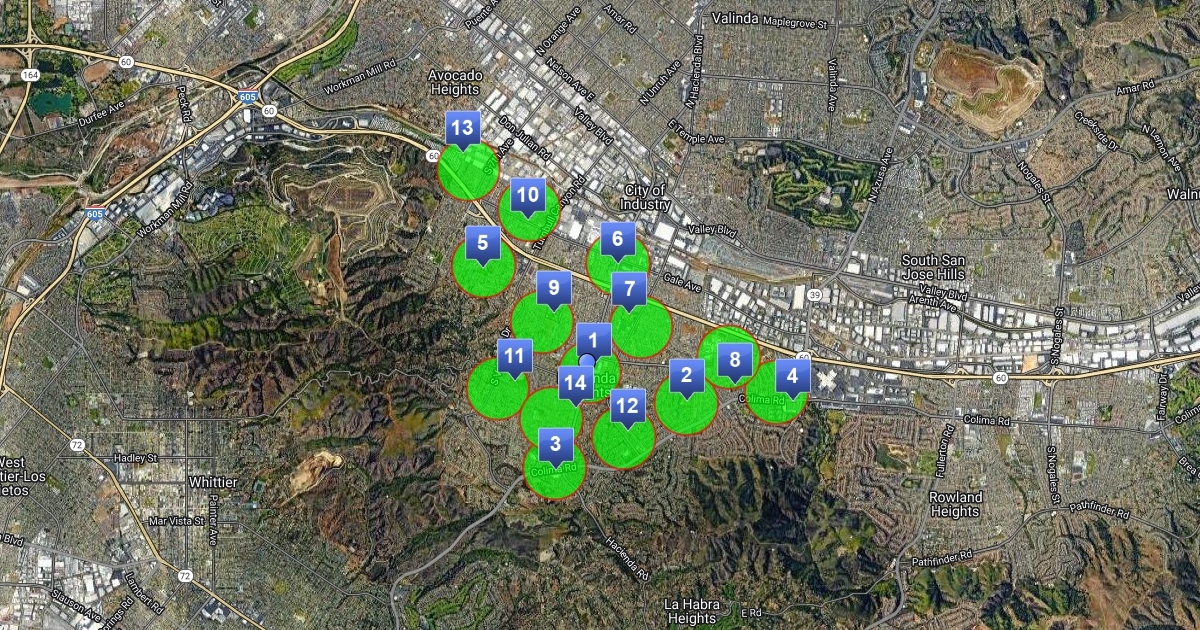
Task: Open the pin labeled 14
Action: click(575, 382)
